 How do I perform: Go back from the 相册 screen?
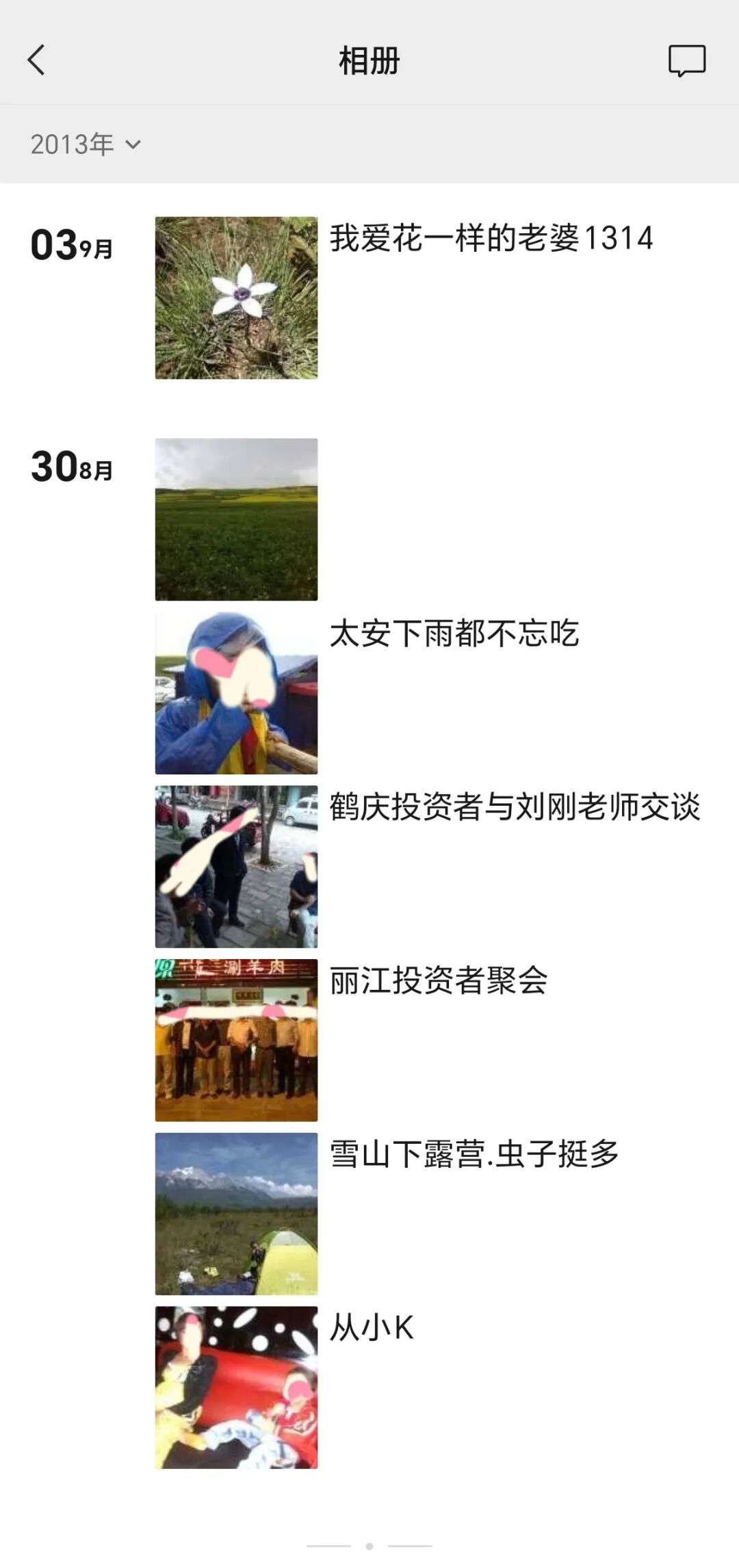(37, 60)
